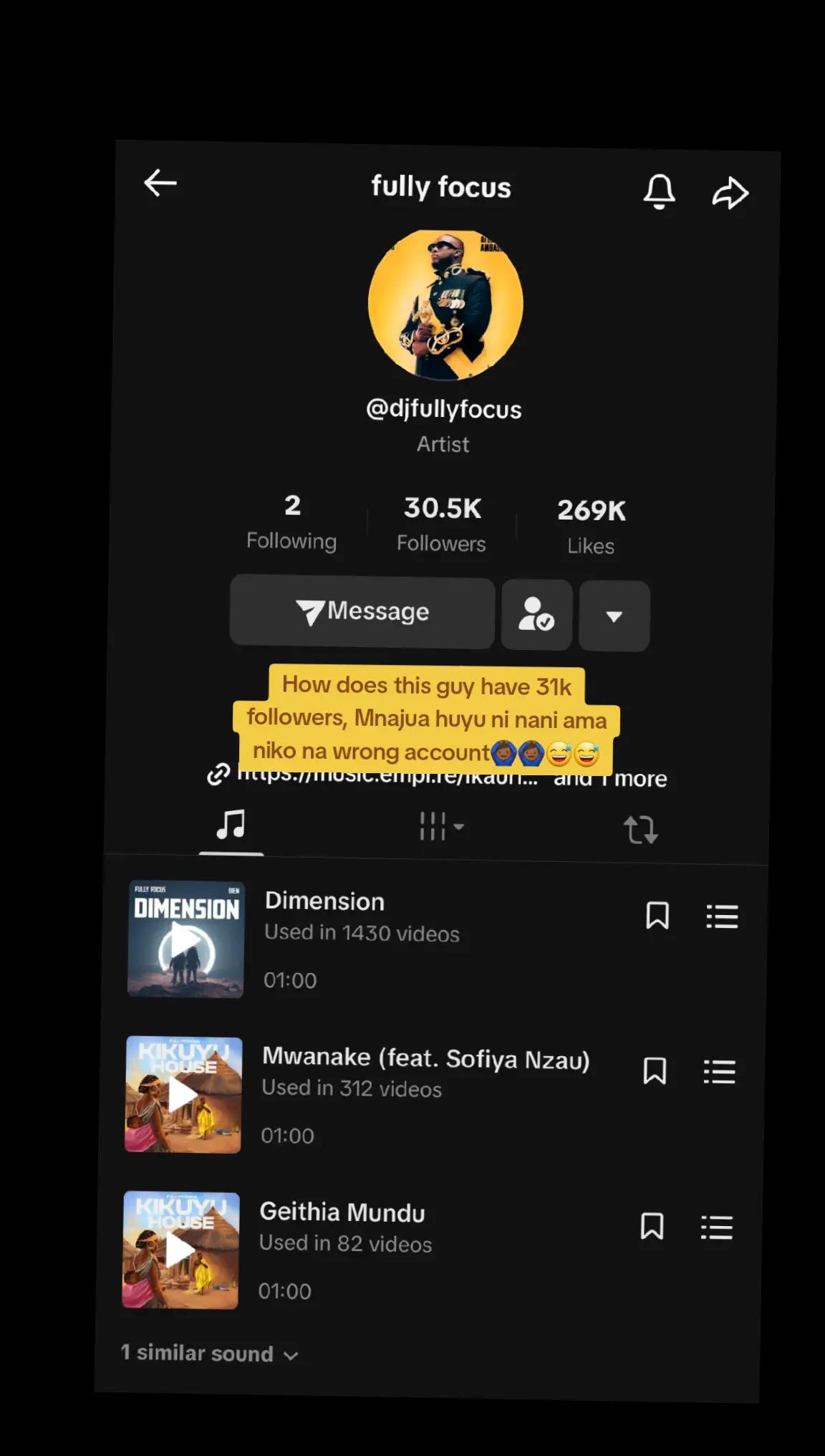The height and width of the screenshot is (1456, 825).
Task: View the 30.5K Followers list
Action: coord(441,524)
